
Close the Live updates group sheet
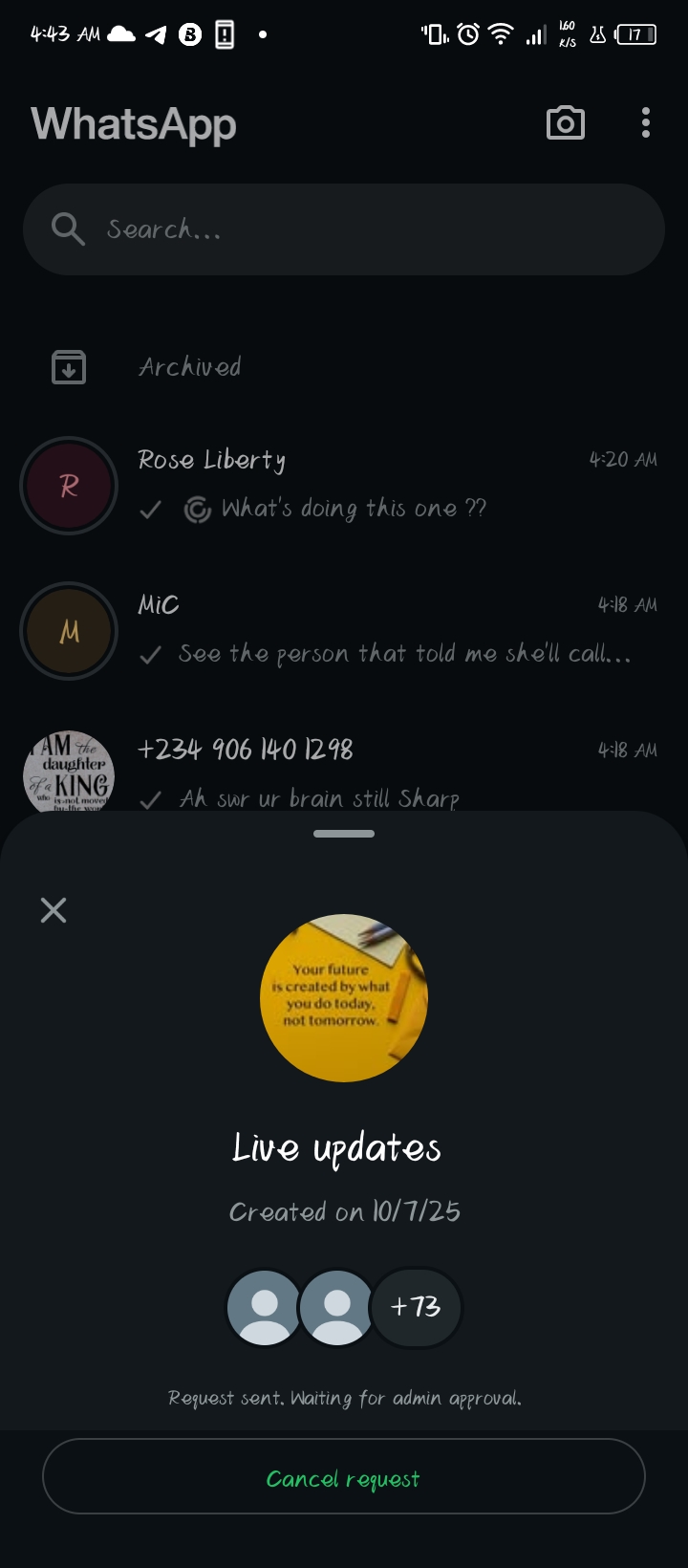tap(54, 909)
